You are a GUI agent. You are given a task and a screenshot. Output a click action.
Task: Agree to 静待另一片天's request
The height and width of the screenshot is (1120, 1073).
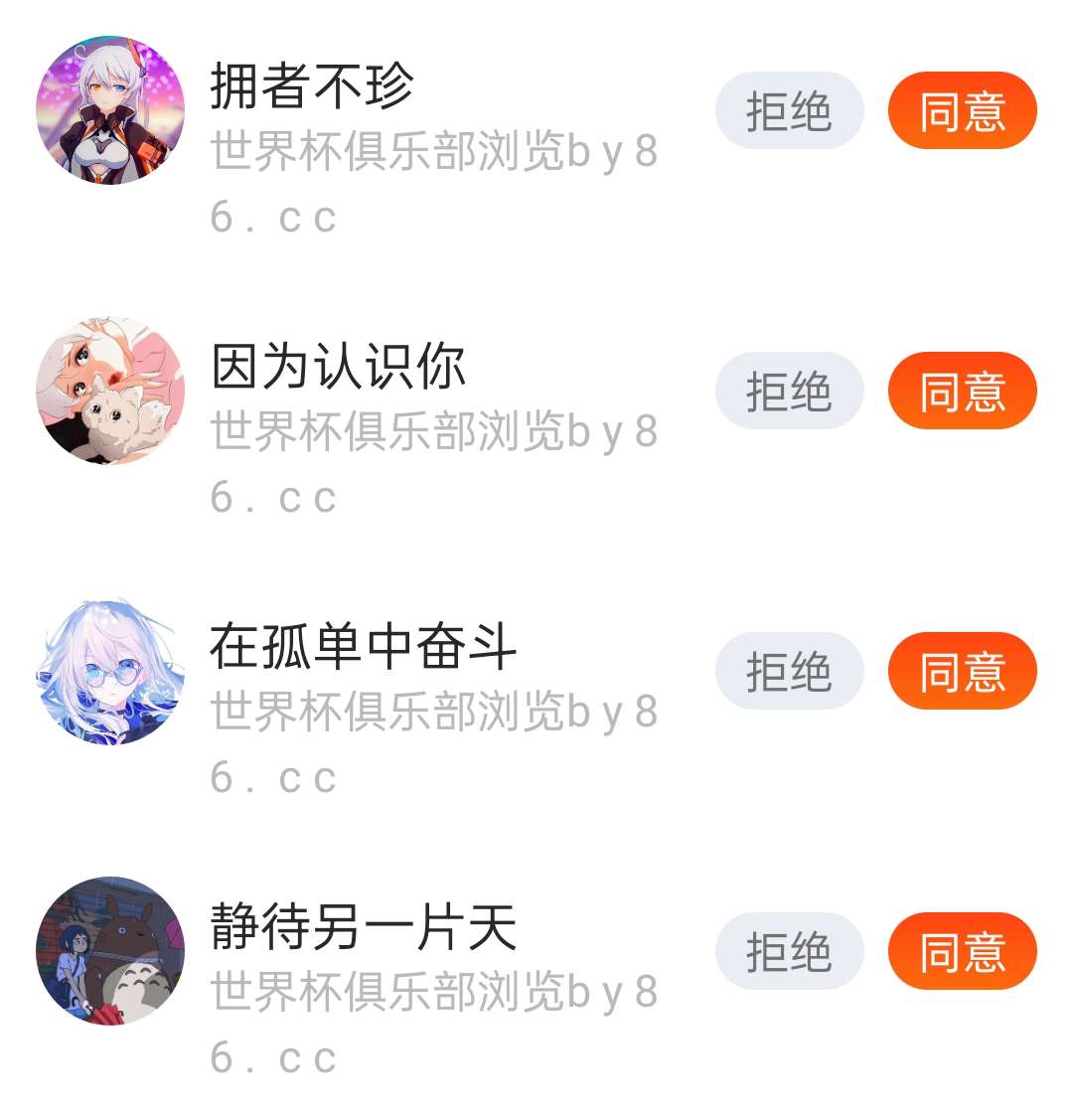tap(962, 951)
